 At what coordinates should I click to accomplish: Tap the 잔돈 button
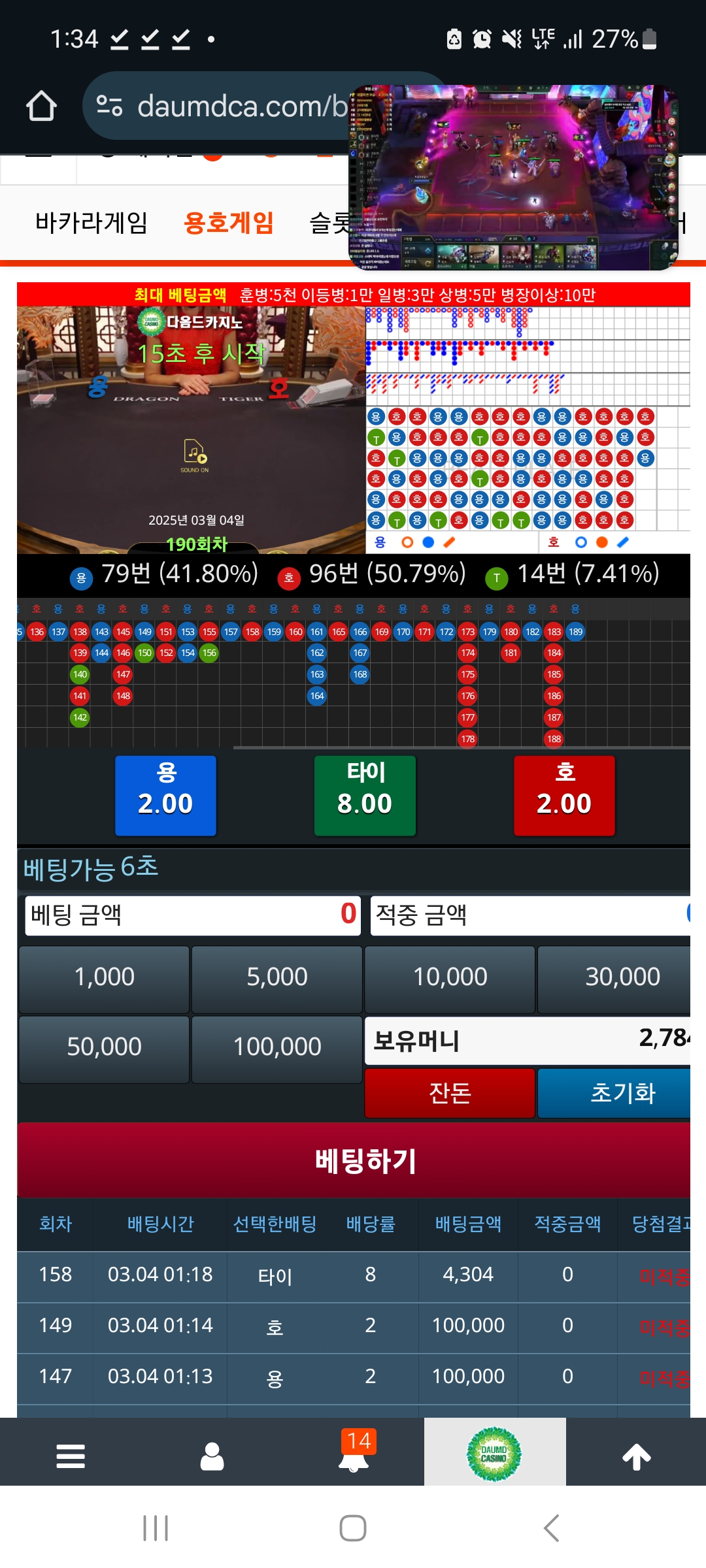[450, 1093]
